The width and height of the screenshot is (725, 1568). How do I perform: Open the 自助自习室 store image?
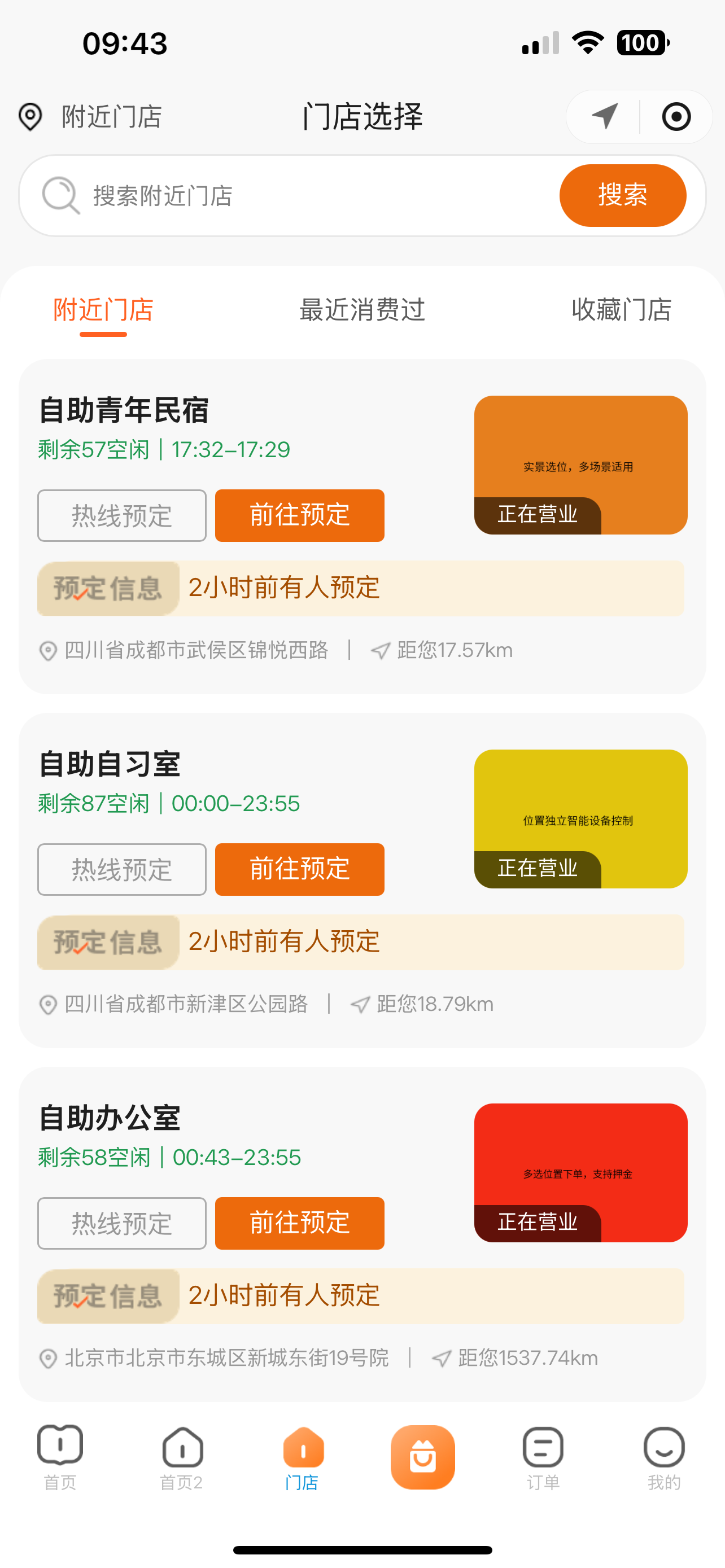pyautogui.click(x=580, y=818)
